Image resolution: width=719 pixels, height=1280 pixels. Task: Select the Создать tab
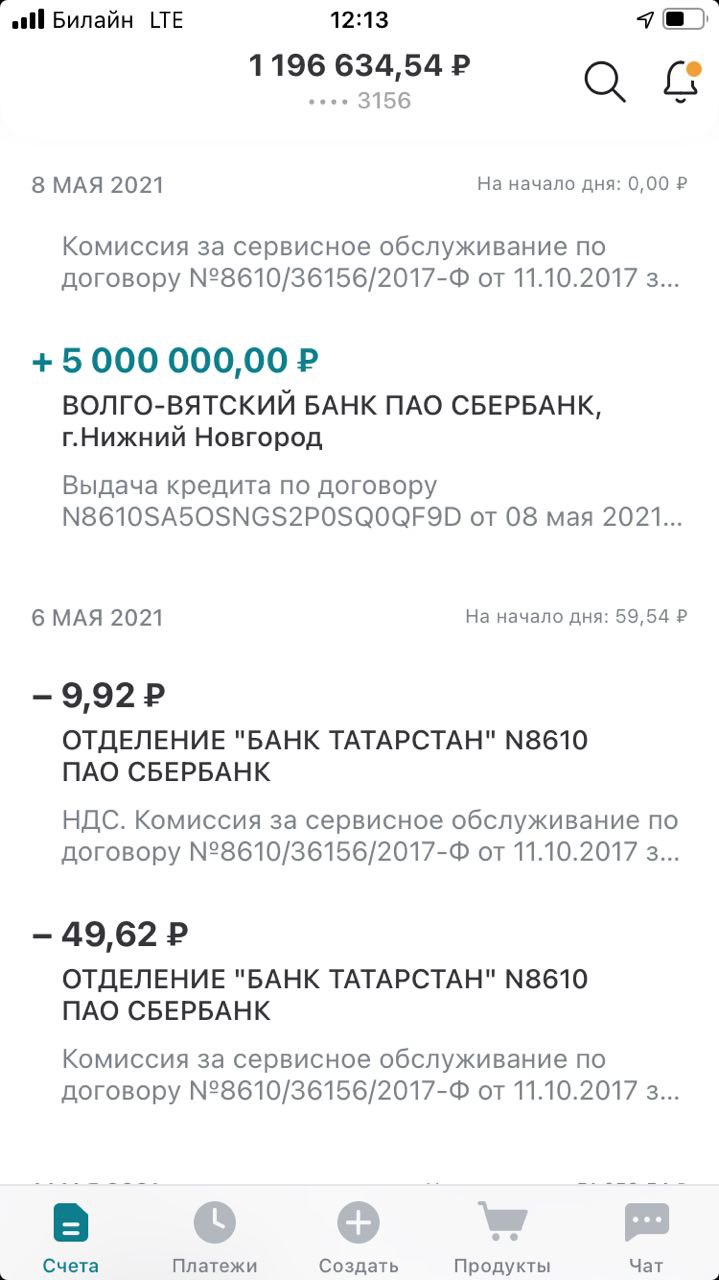[358, 1238]
